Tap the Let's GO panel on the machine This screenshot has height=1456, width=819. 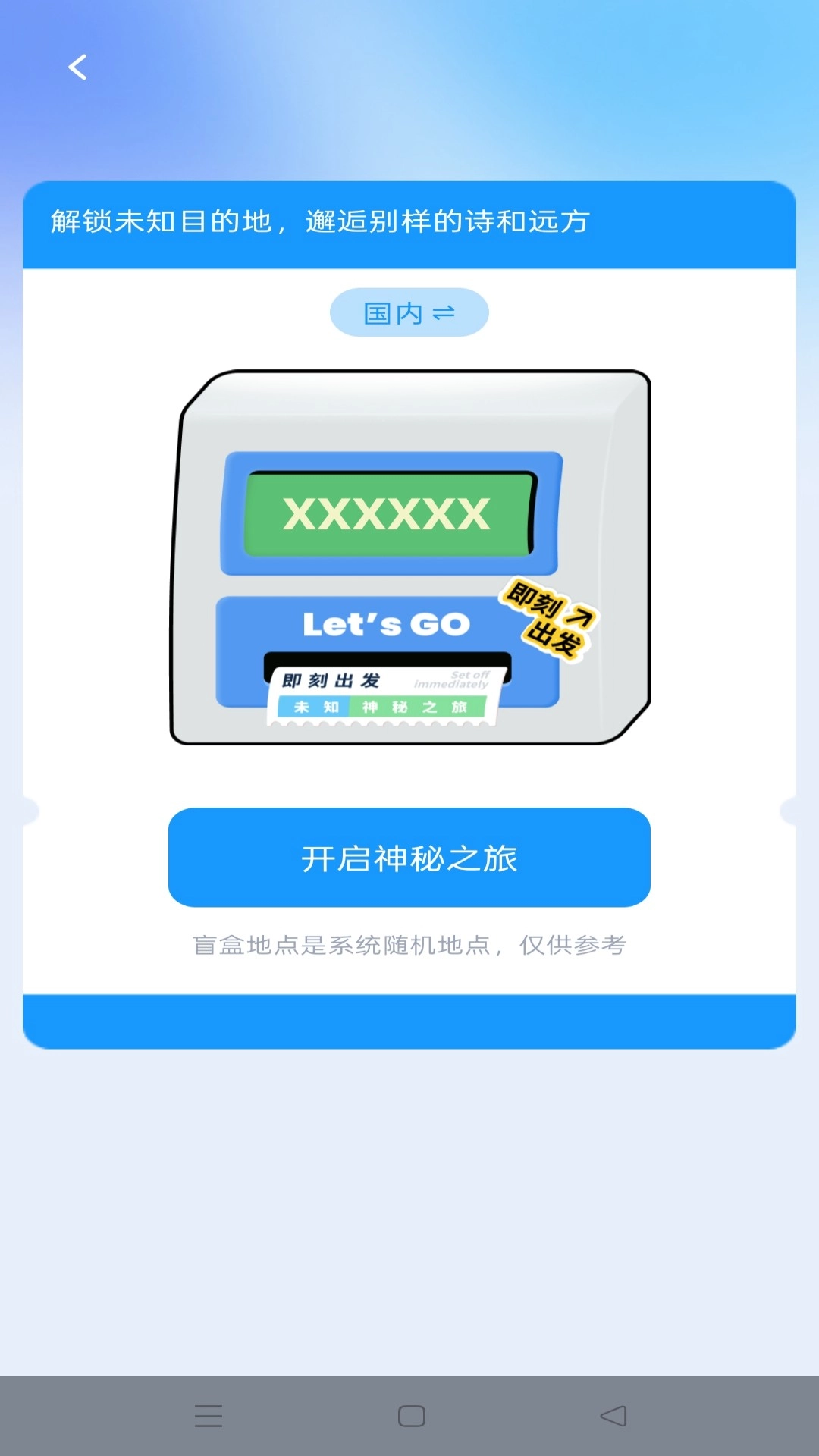[x=387, y=625]
